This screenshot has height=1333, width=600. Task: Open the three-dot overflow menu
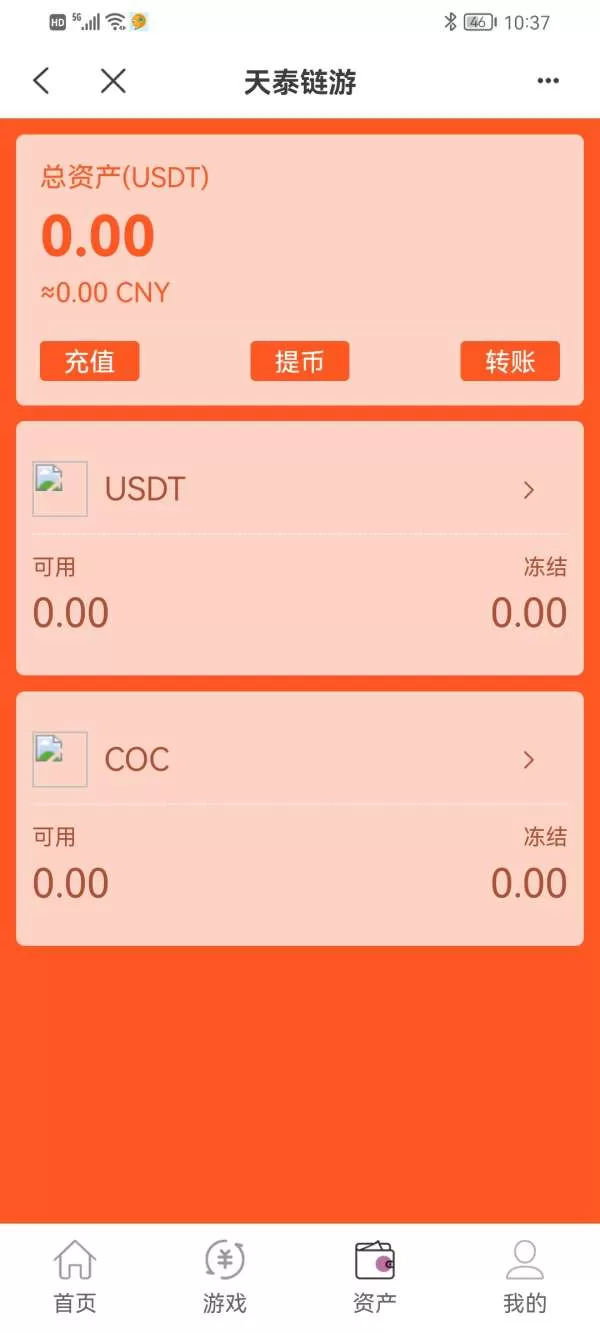(x=548, y=81)
